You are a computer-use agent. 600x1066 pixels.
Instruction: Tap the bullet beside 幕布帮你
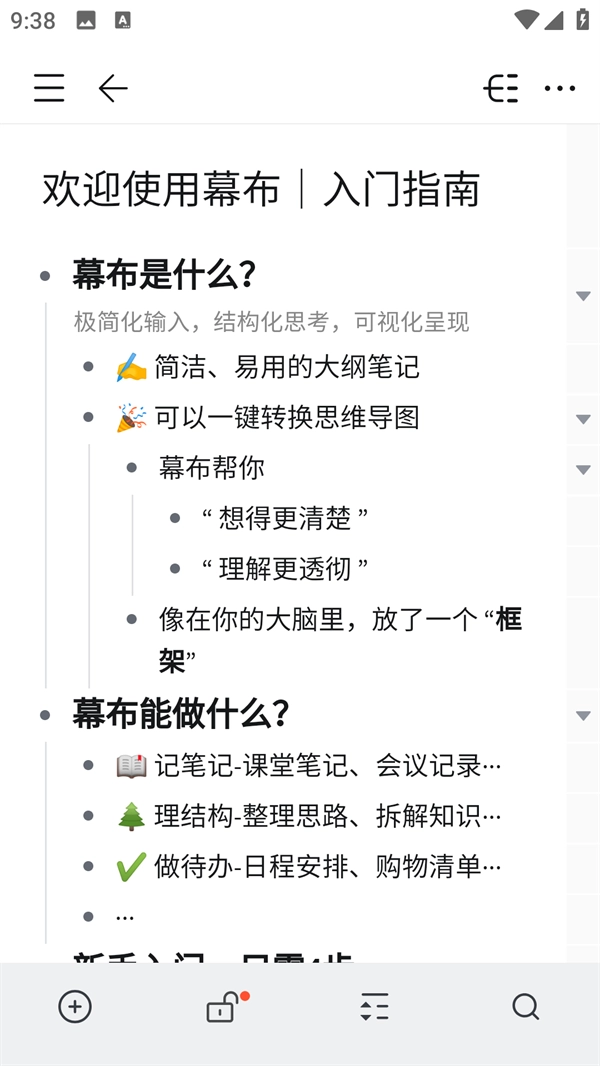coord(132,468)
